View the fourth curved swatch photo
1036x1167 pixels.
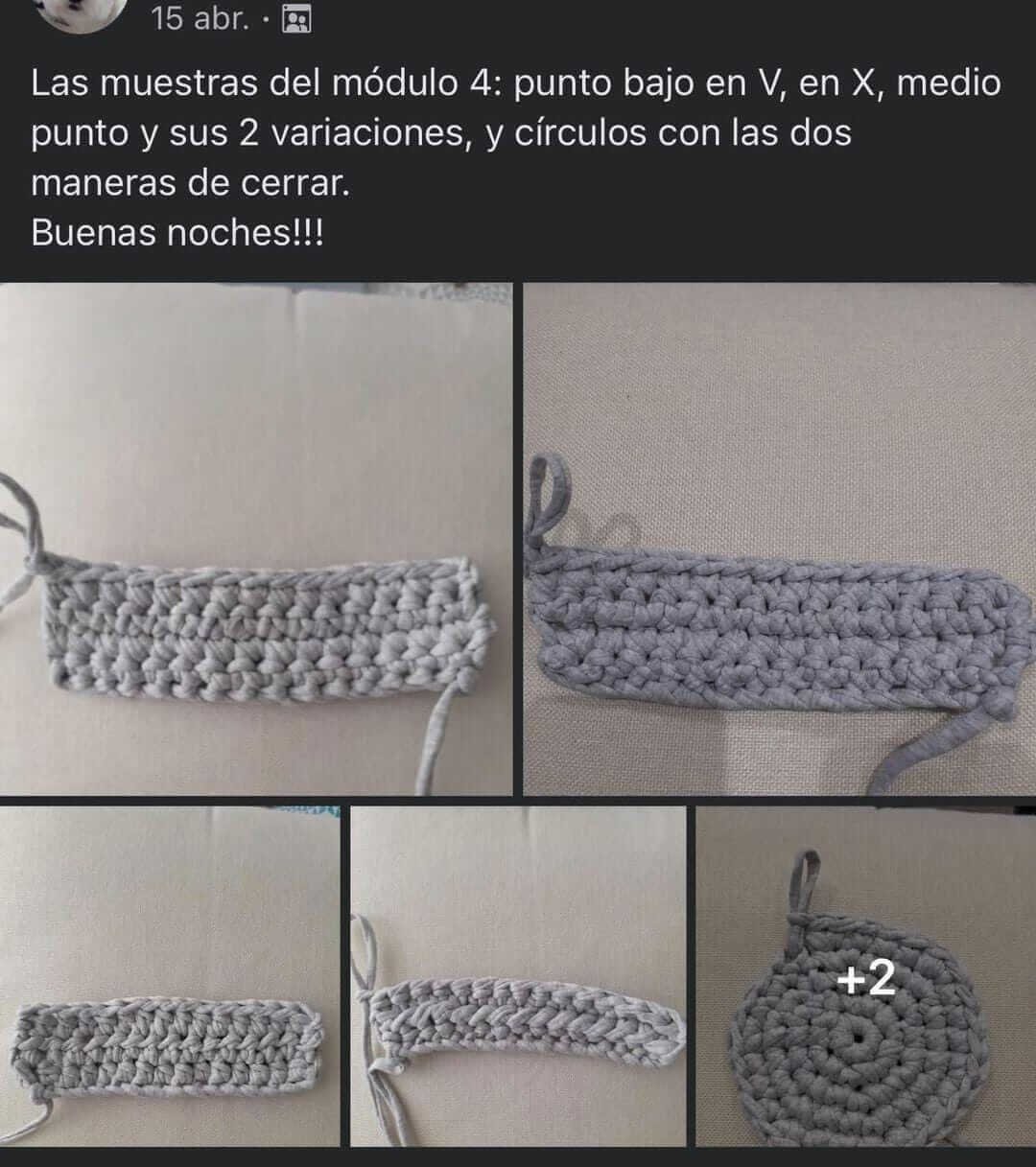518,976
